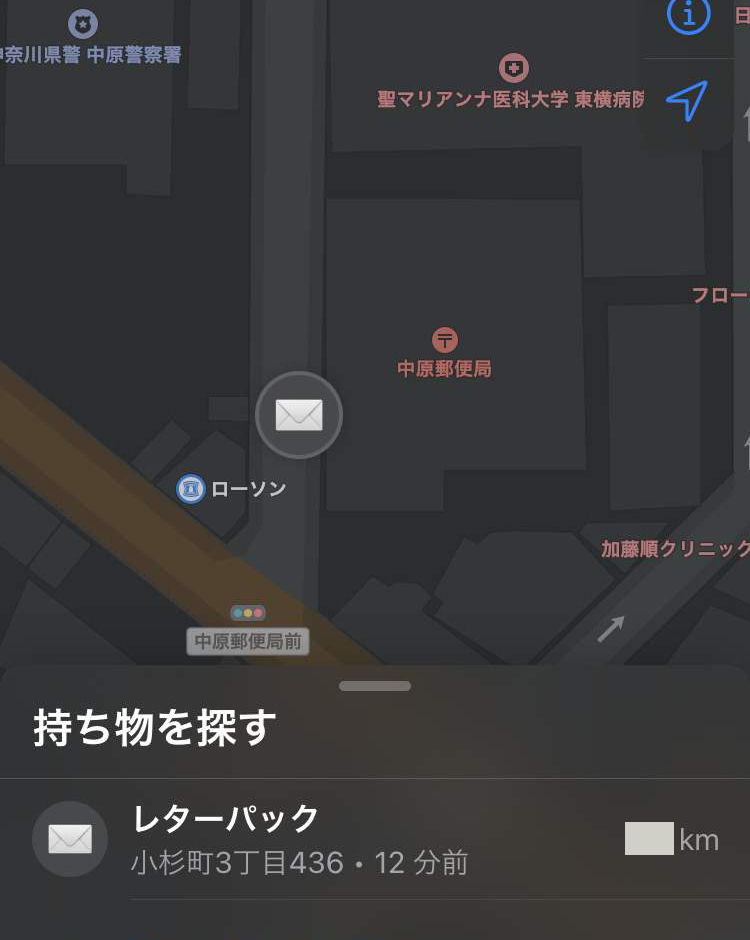Tap the envelope item pin on map
This screenshot has width=750, height=940.
pos(299,415)
